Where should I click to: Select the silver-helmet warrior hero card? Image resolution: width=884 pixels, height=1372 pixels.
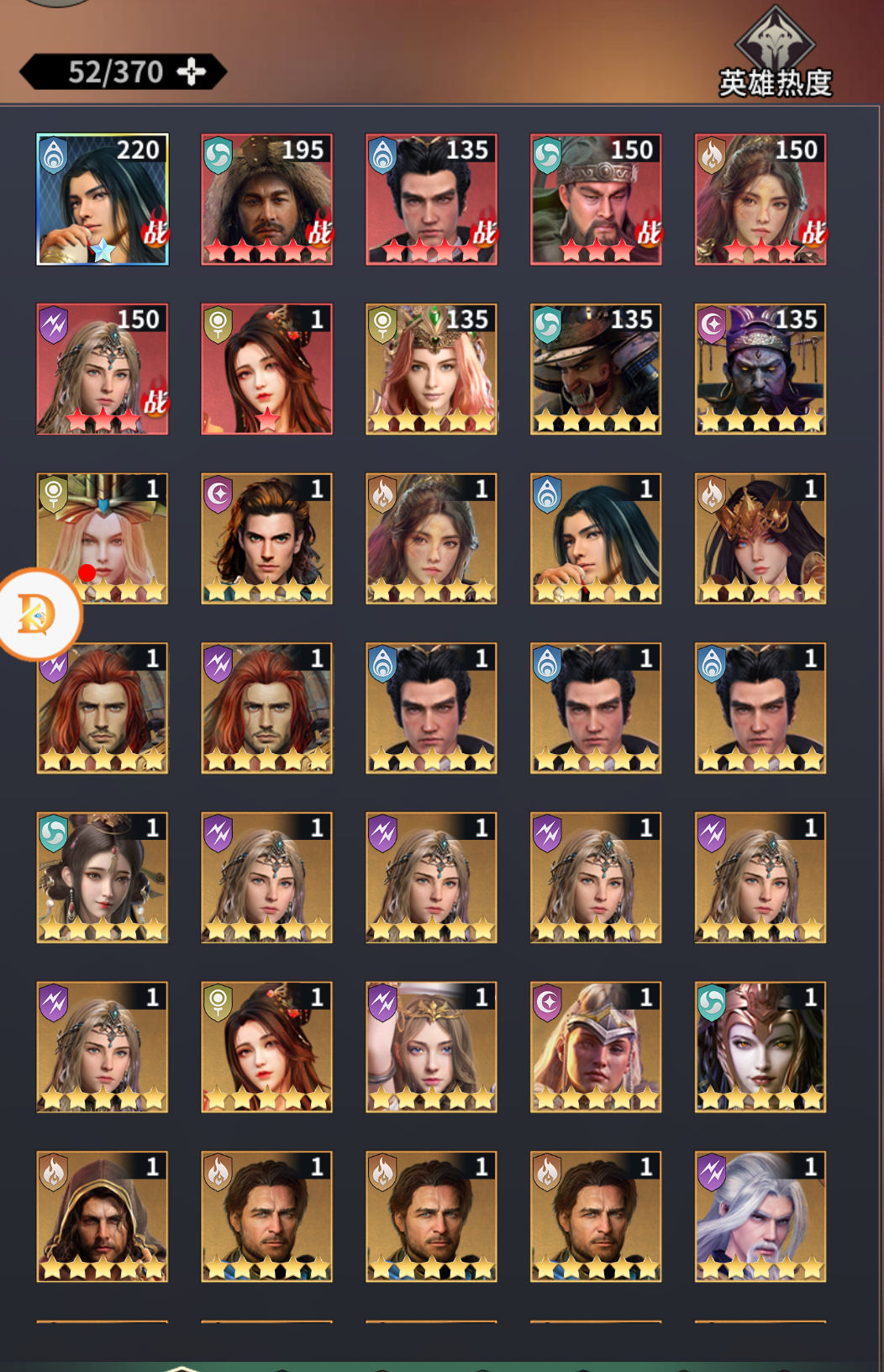tap(596, 1047)
